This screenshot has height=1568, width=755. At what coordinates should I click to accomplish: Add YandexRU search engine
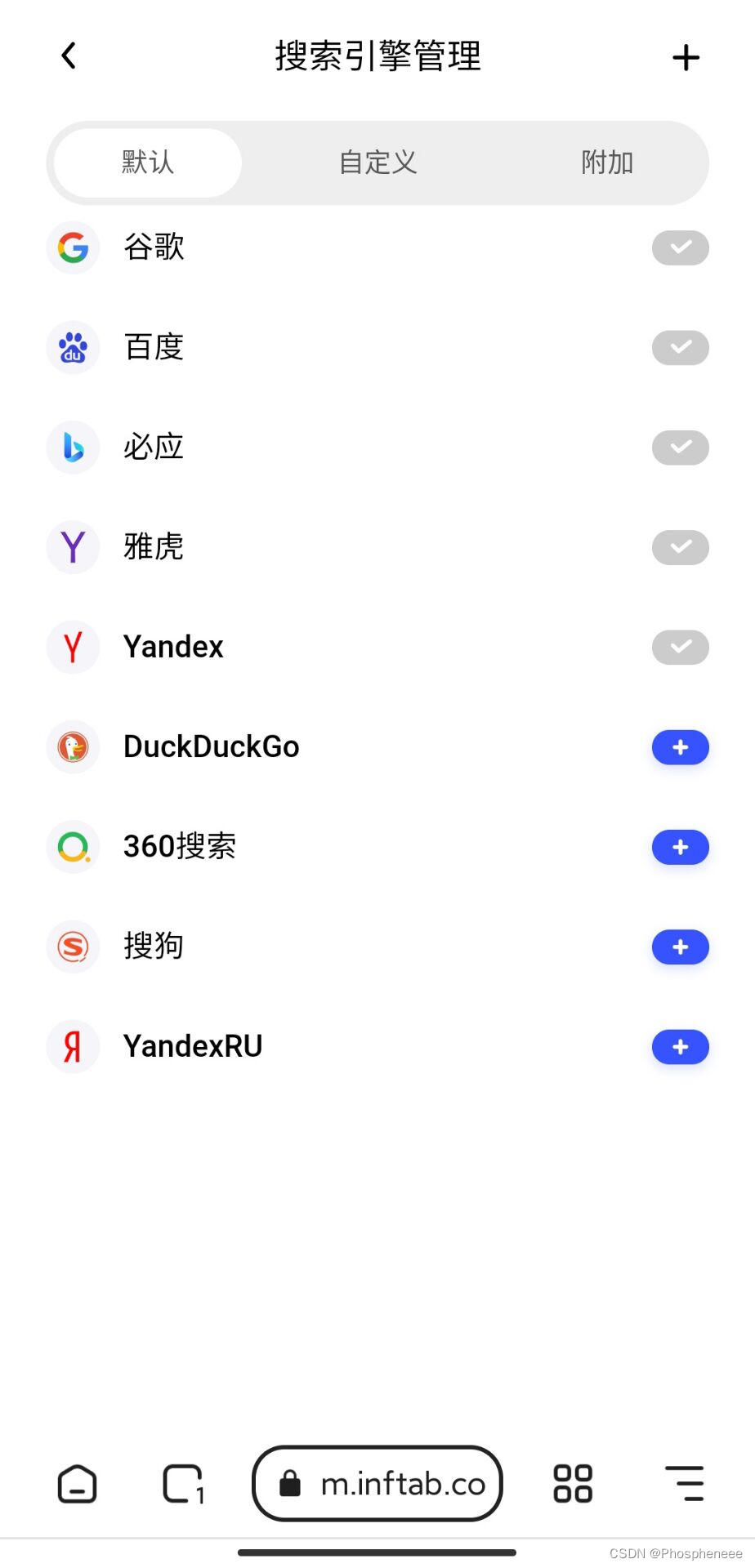[x=680, y=1047]
